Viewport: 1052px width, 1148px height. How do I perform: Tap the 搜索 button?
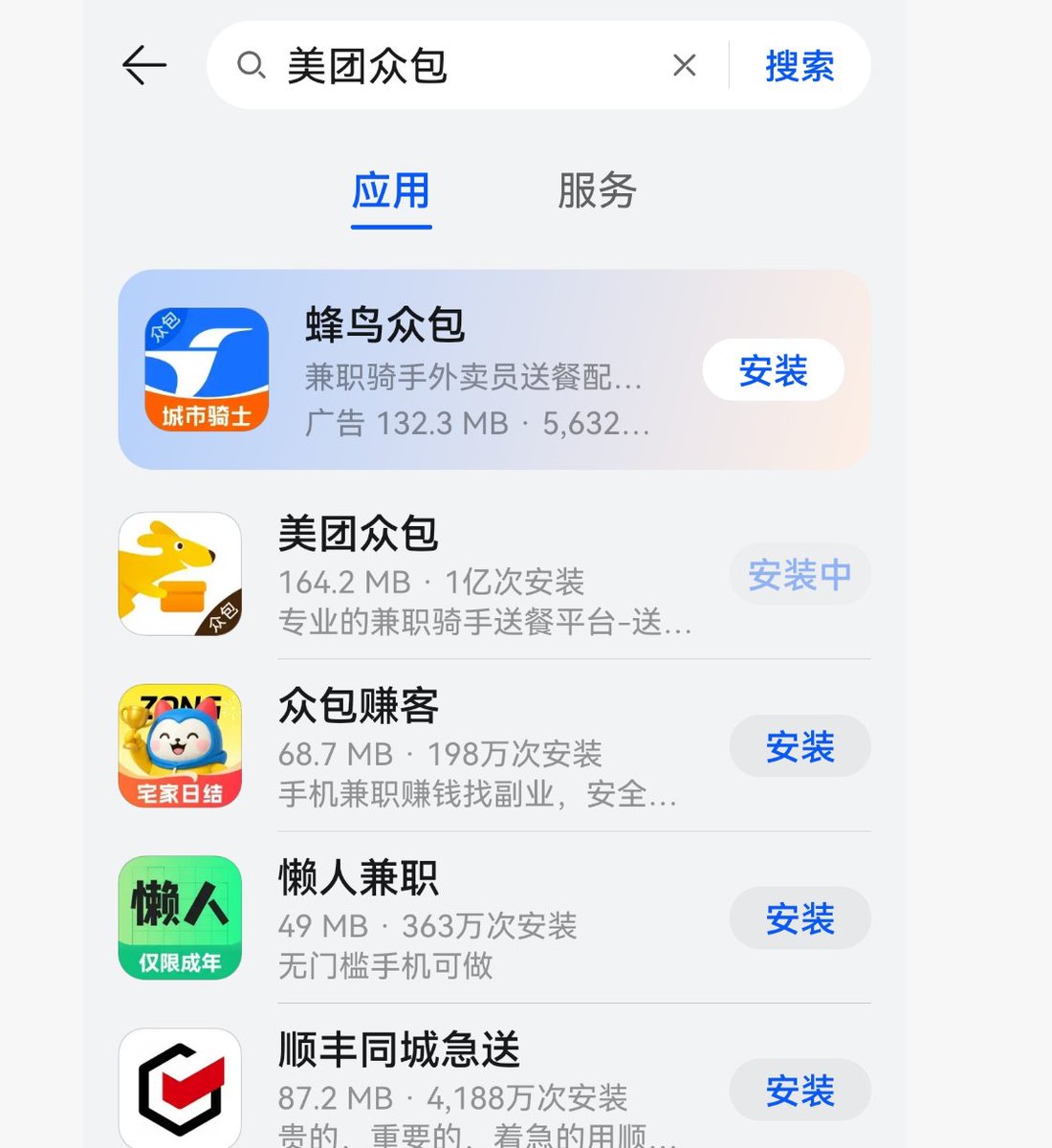[800, 66]
